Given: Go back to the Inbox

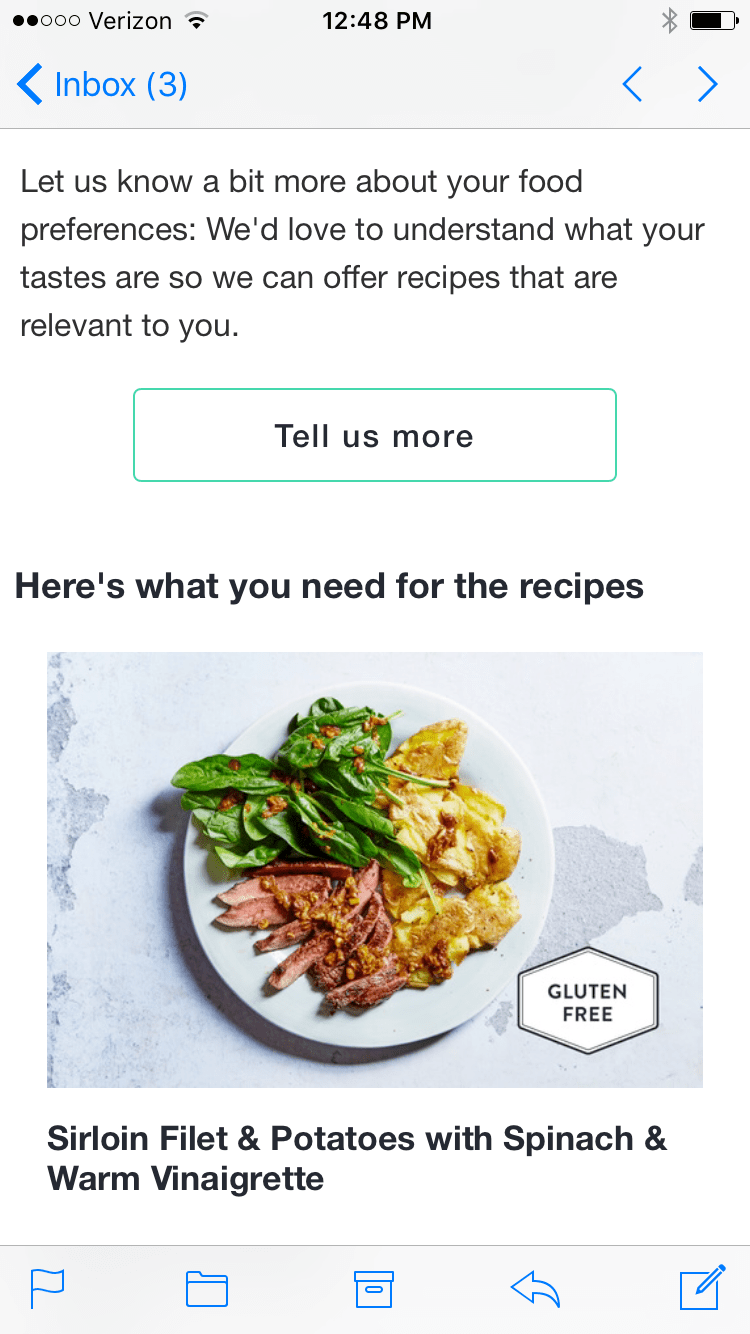Looking at the screenshot, I should (x=102, y=85).
